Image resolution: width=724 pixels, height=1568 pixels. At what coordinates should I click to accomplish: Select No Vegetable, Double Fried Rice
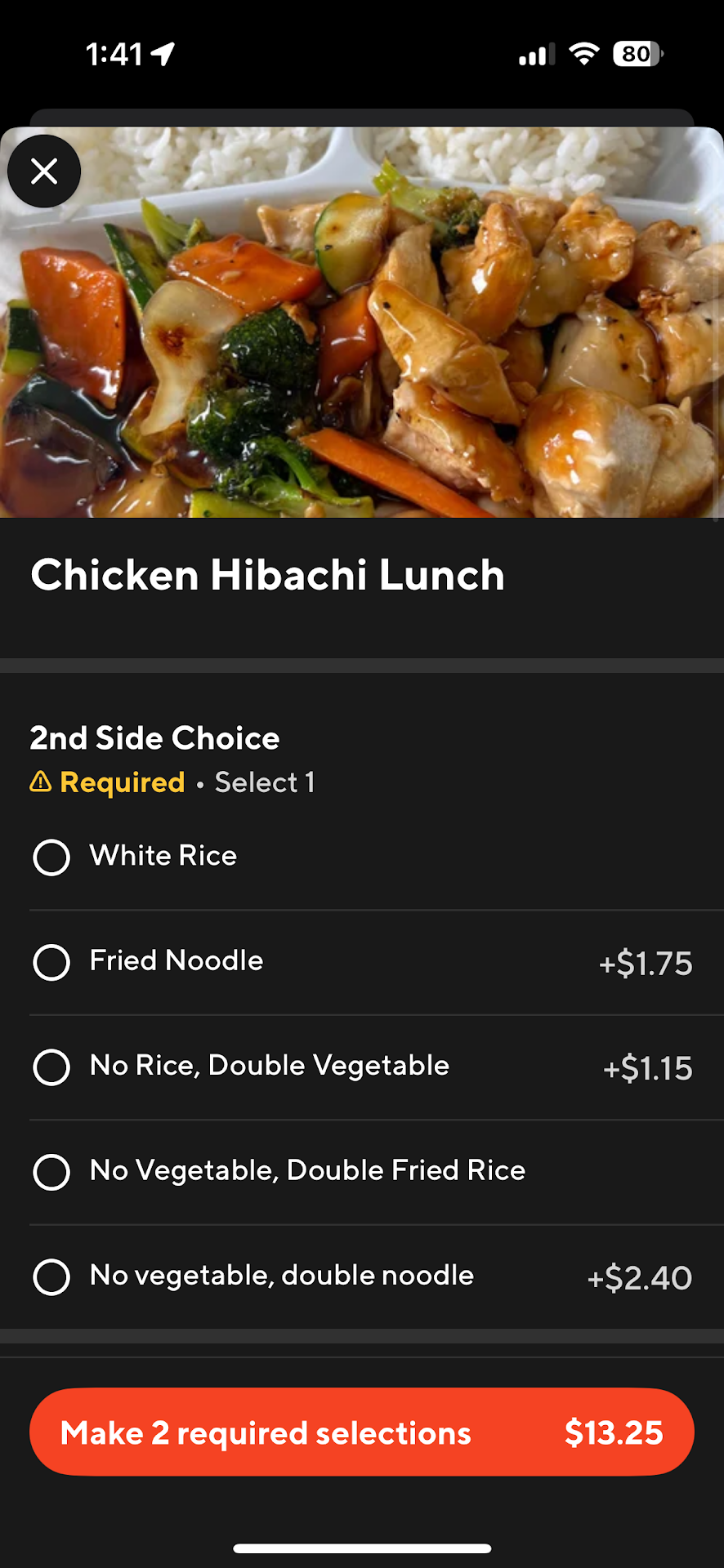(51, 1172)
